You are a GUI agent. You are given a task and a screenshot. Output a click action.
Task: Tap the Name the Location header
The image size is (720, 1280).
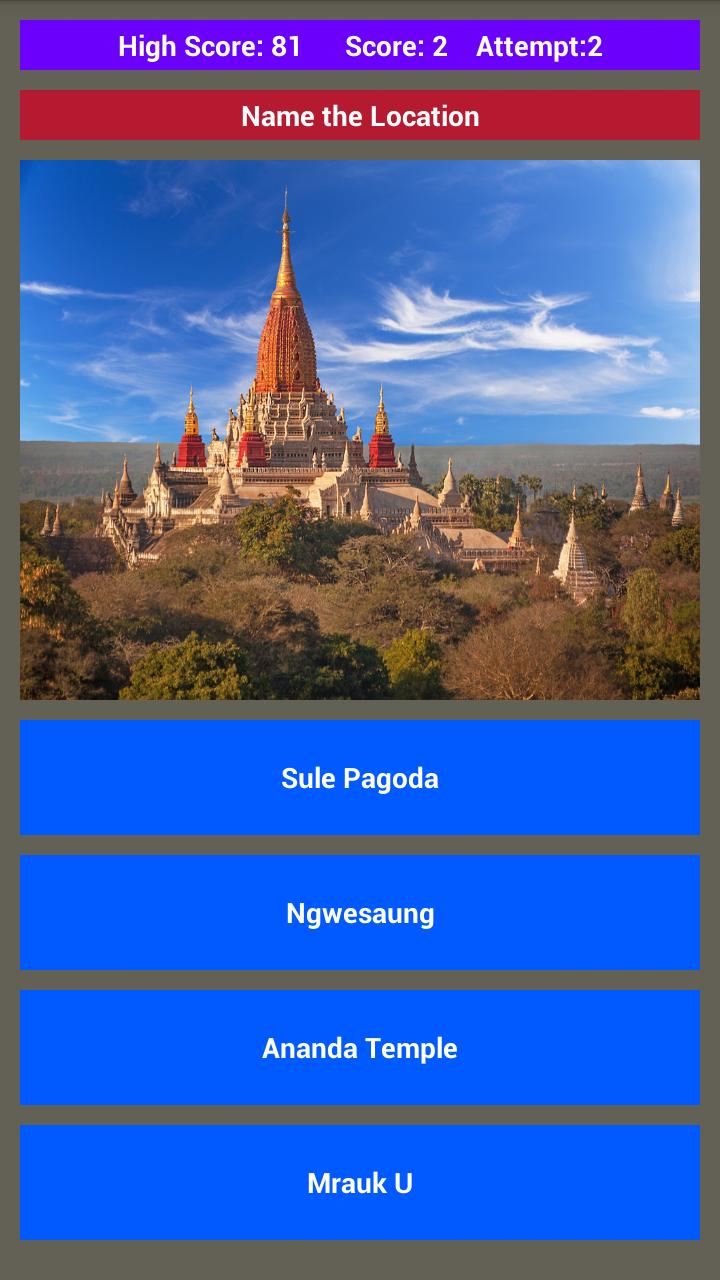(x=360, y=115)
